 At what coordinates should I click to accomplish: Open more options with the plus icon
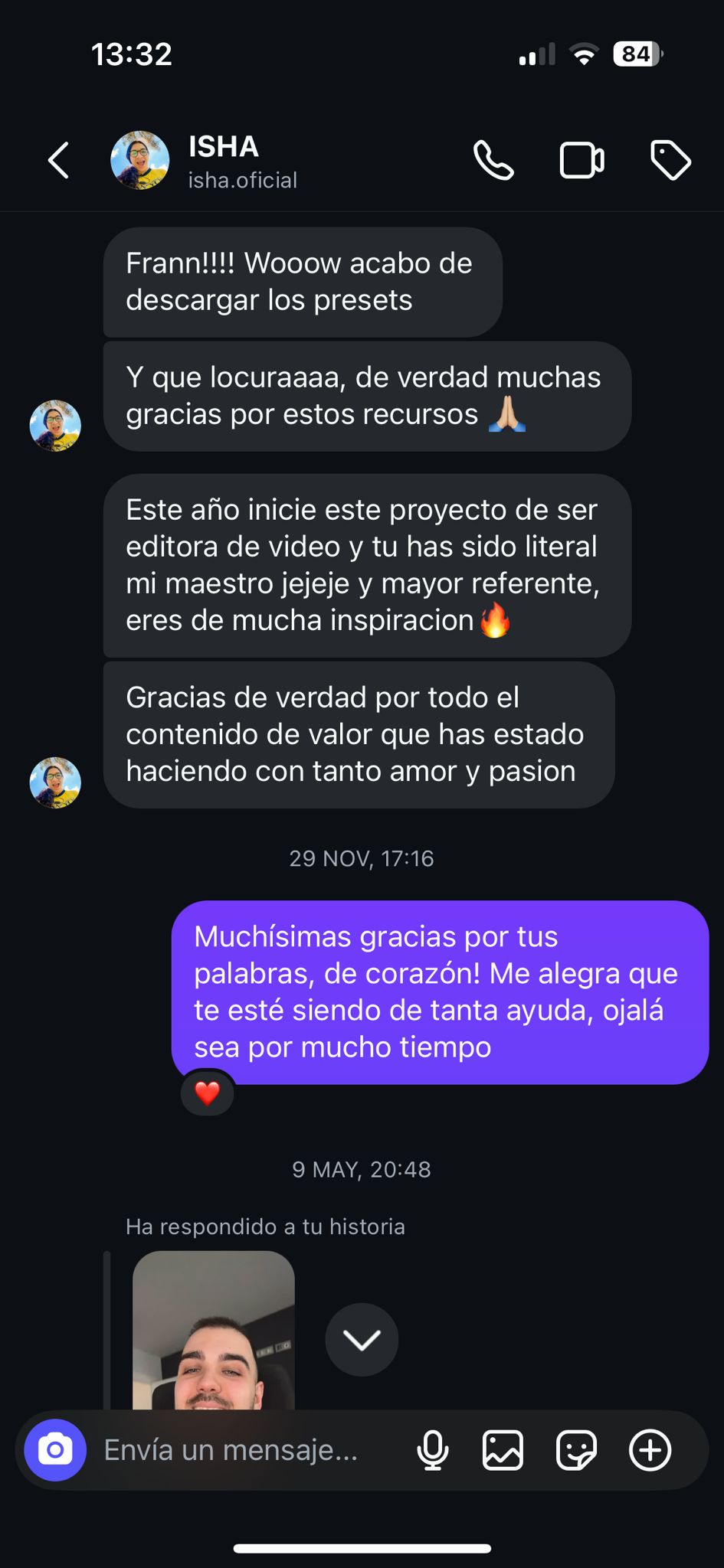[x=650, y=1449]
